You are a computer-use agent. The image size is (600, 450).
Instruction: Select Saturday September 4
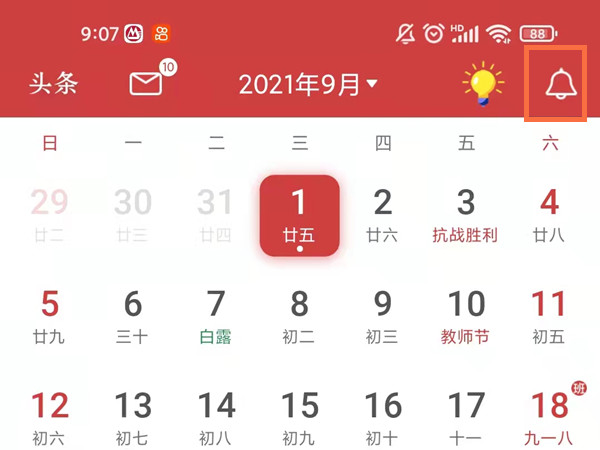(x=549, y=215)
